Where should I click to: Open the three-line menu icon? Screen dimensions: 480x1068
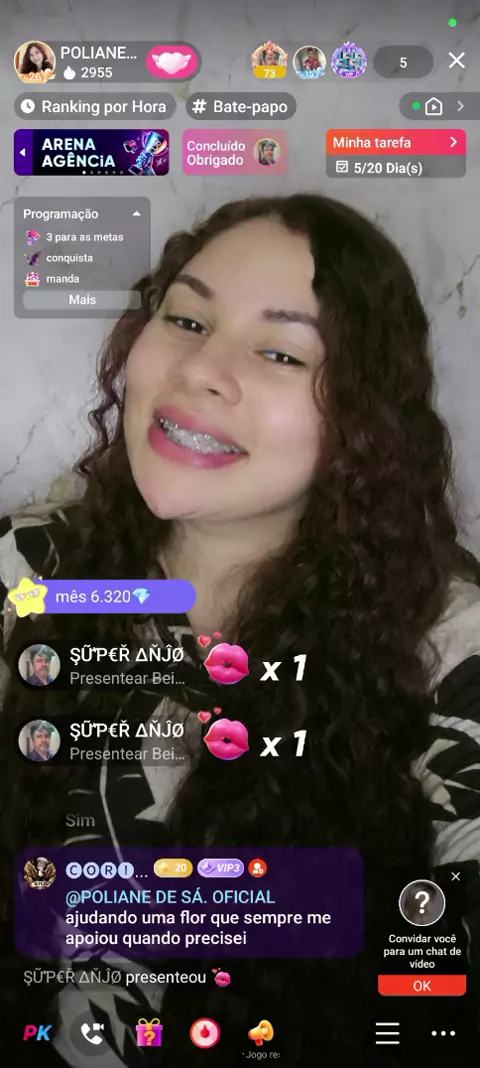(387, 1033)
